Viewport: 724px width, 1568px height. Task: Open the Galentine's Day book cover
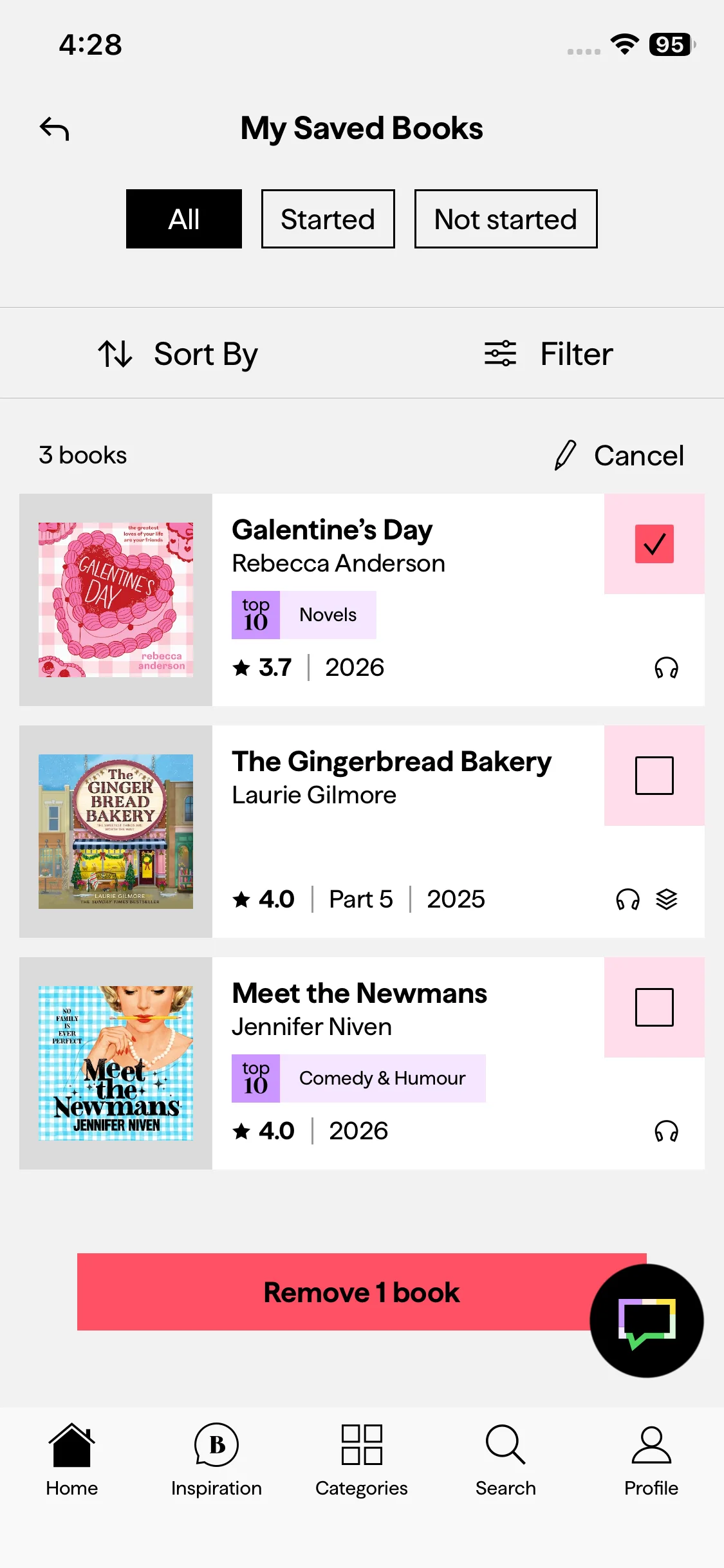[116, 600]
